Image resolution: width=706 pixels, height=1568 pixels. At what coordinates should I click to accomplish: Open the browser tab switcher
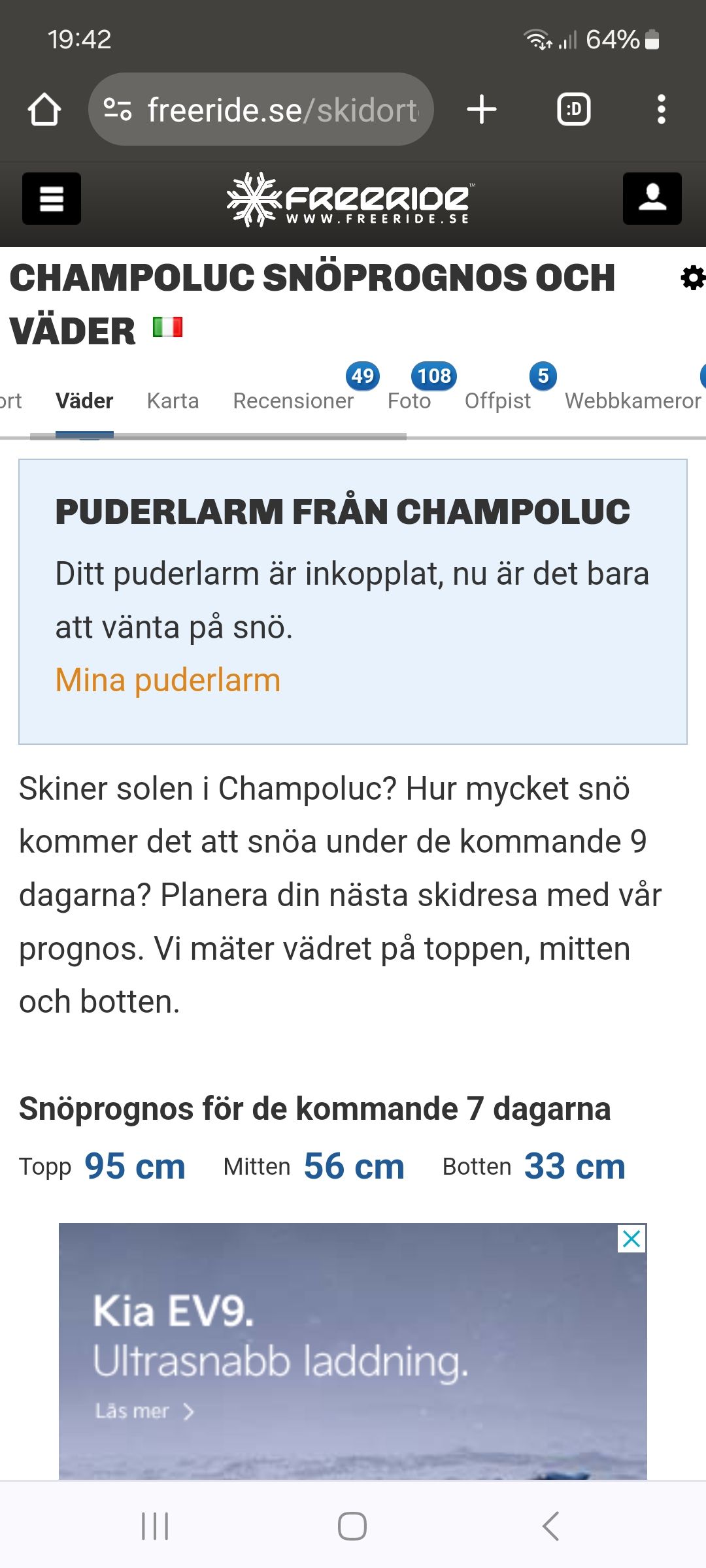coord(573,110)
